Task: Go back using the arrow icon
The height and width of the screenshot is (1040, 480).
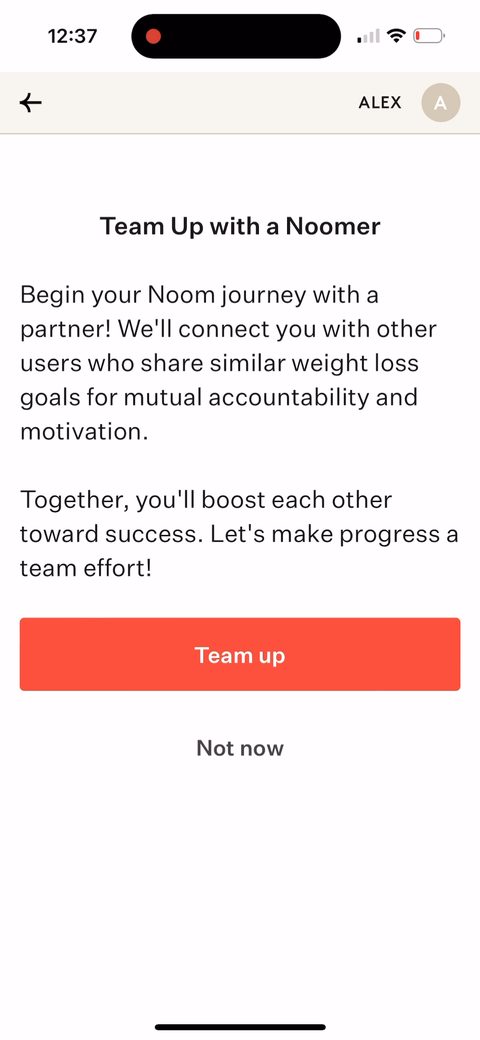Action: pos(30,103)
